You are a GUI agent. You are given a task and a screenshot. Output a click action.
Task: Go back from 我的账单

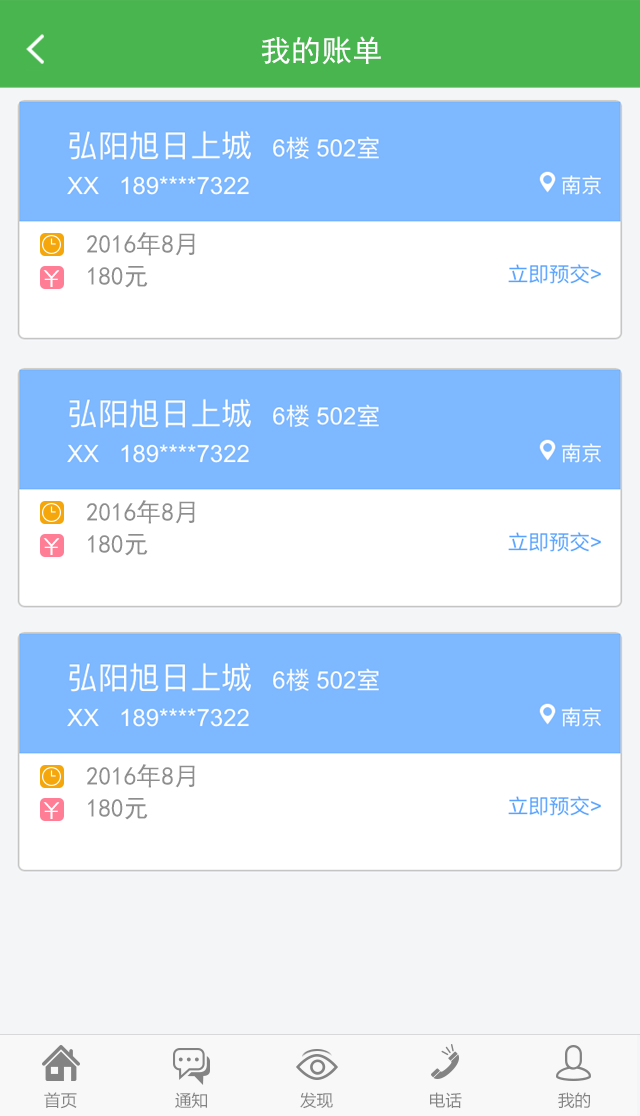36,49
